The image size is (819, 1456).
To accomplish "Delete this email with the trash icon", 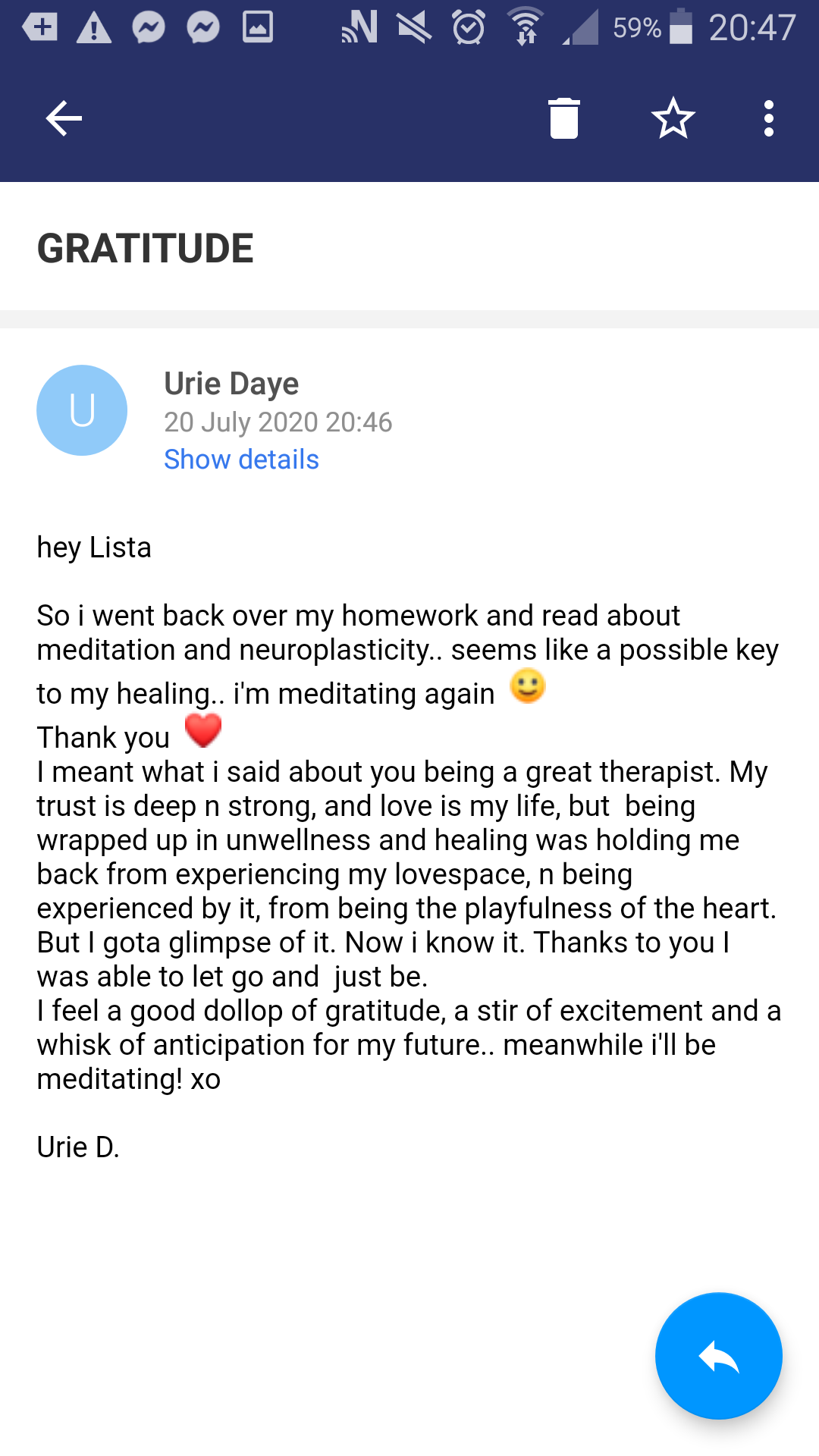I will pyautogui.click(x=563, y=118).
